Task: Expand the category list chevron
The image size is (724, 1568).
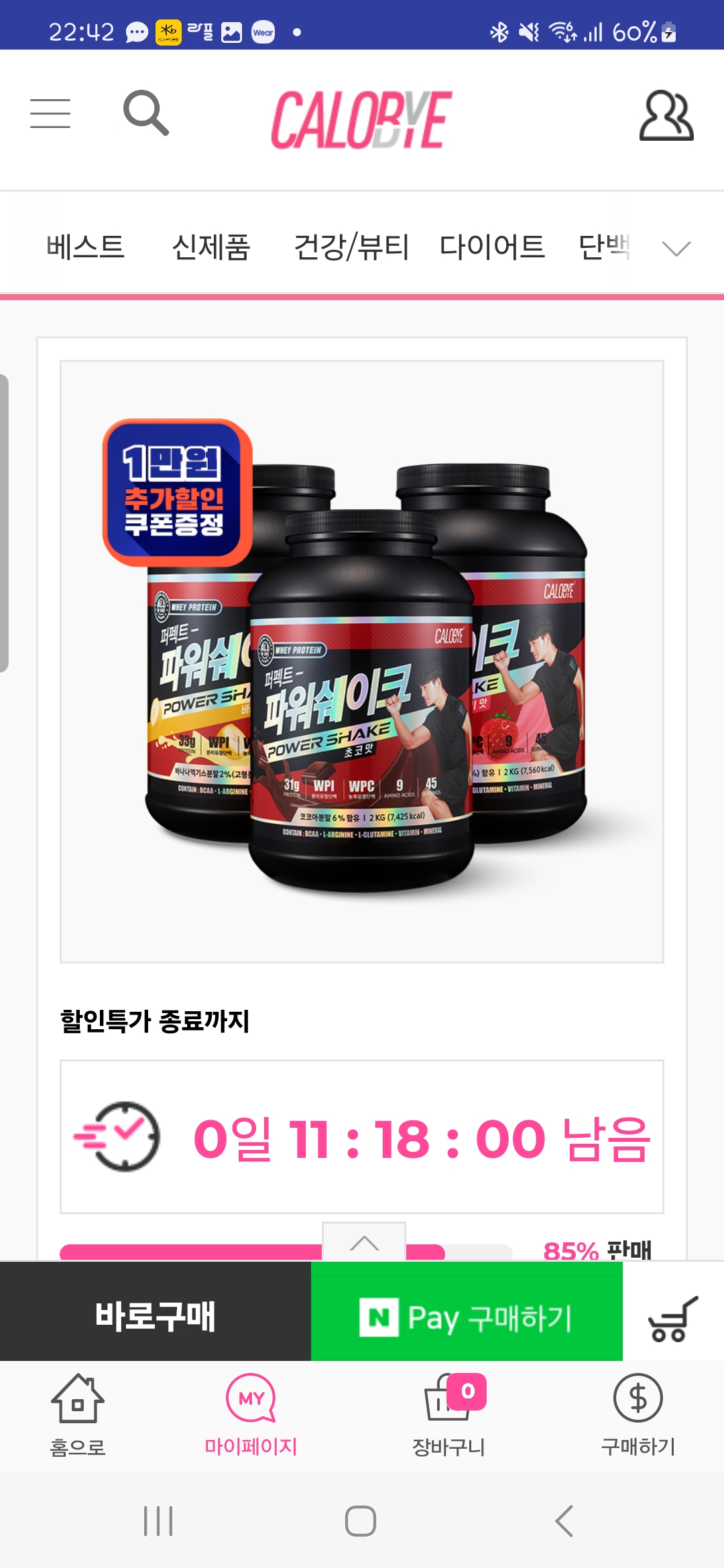Action: pos(676,249)
